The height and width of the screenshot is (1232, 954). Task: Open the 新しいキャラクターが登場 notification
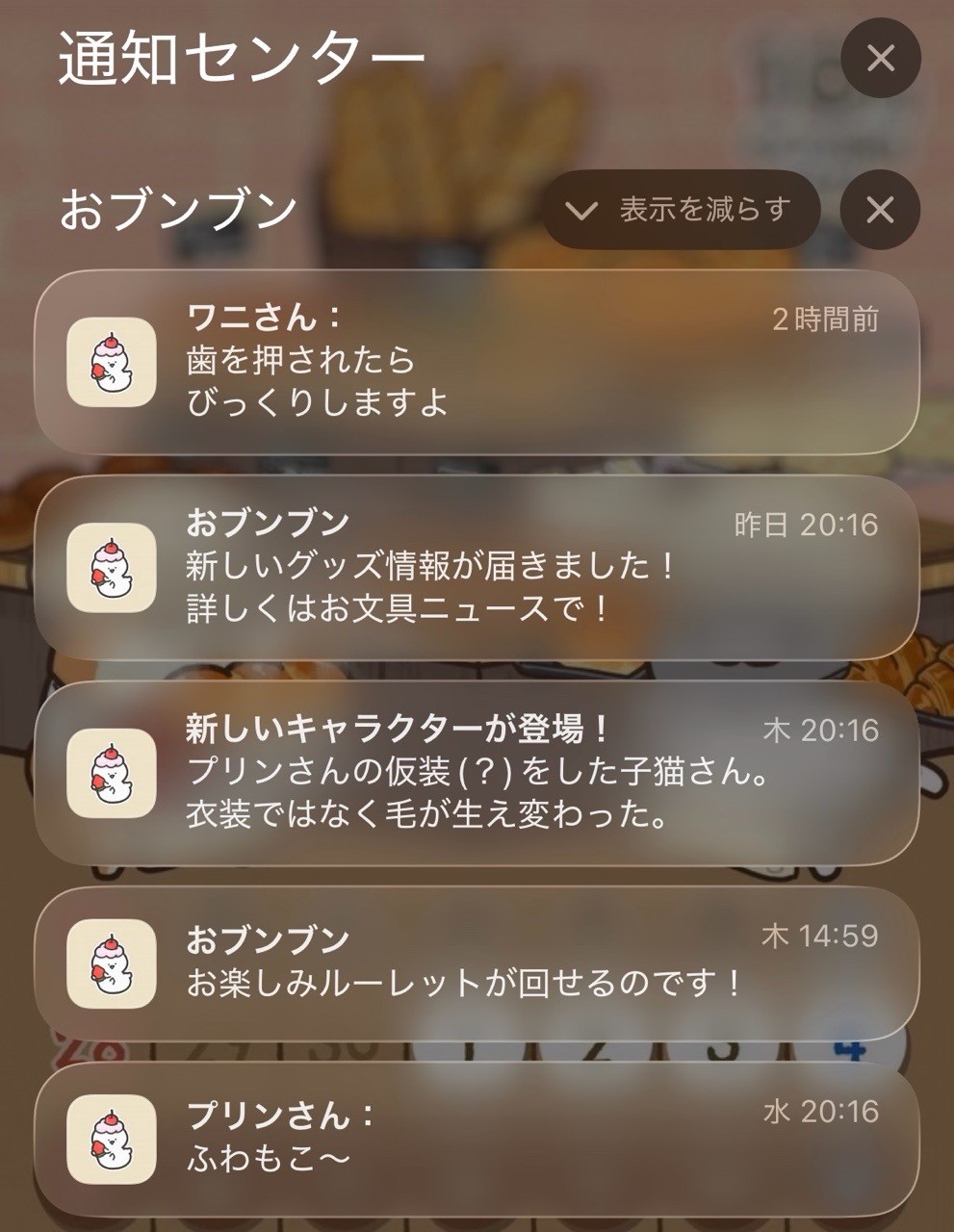pos(477,773)
